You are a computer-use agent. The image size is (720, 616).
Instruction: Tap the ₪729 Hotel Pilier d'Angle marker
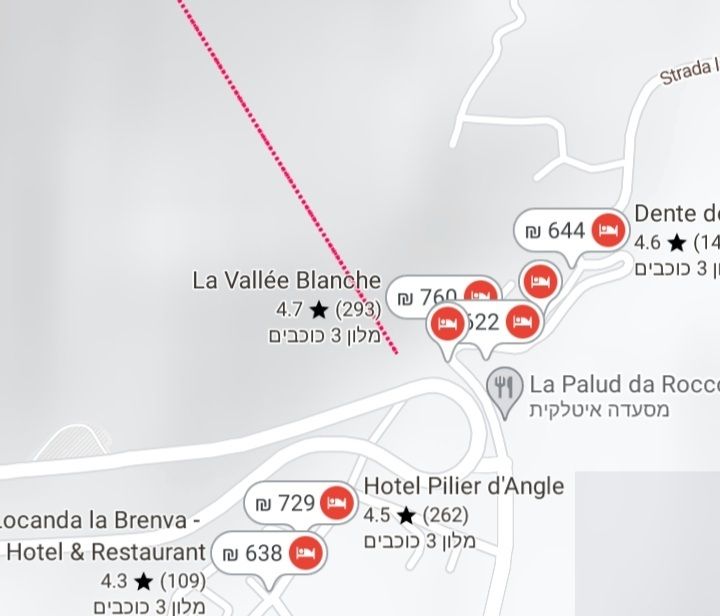[x=300, y=503]
